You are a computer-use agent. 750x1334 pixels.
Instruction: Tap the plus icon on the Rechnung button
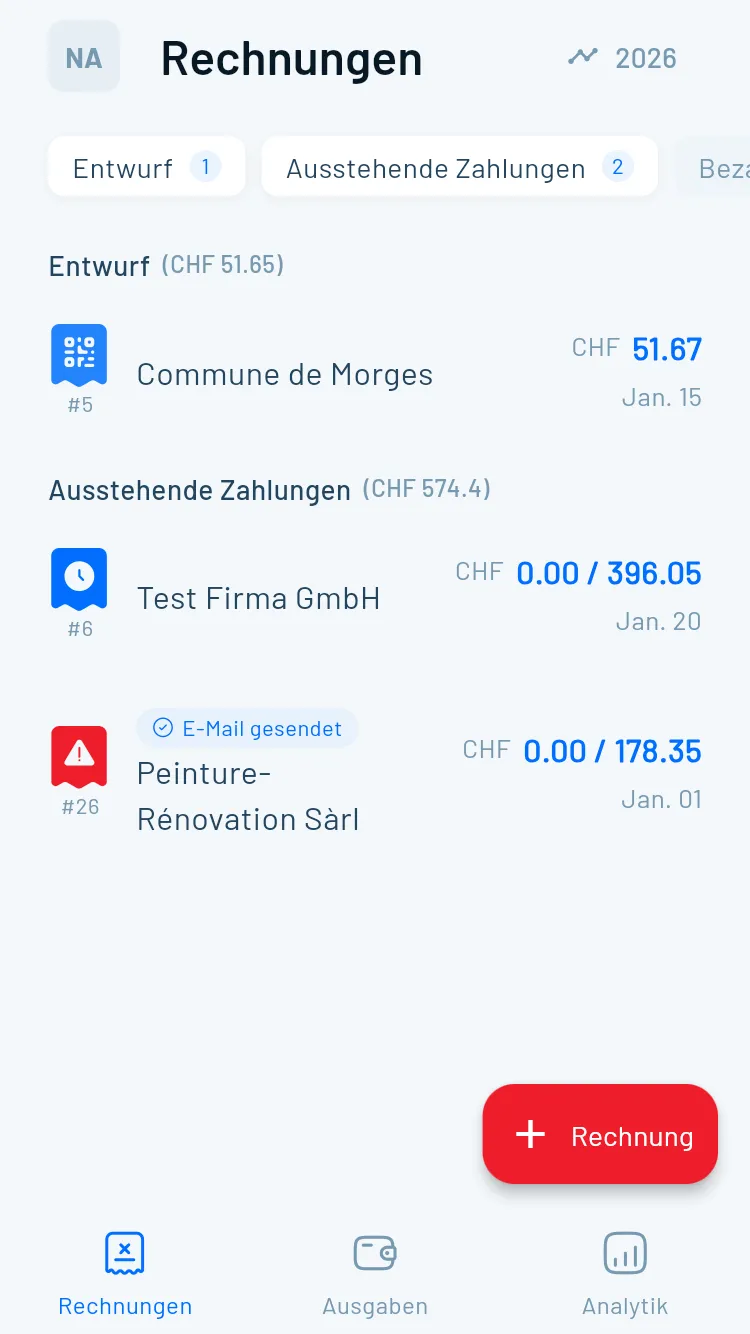coord(528,1134)
